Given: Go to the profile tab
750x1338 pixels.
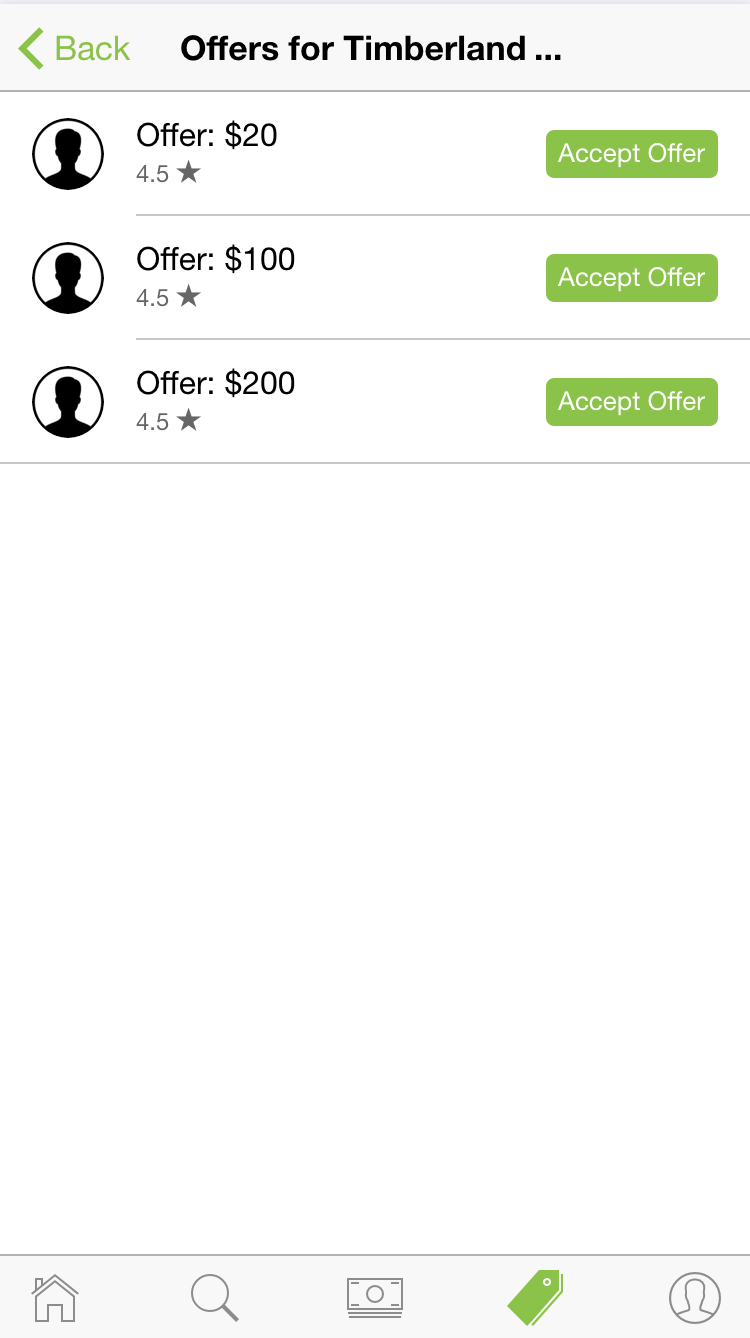Looking at the screenshot, I should (x=694, y=1297).
